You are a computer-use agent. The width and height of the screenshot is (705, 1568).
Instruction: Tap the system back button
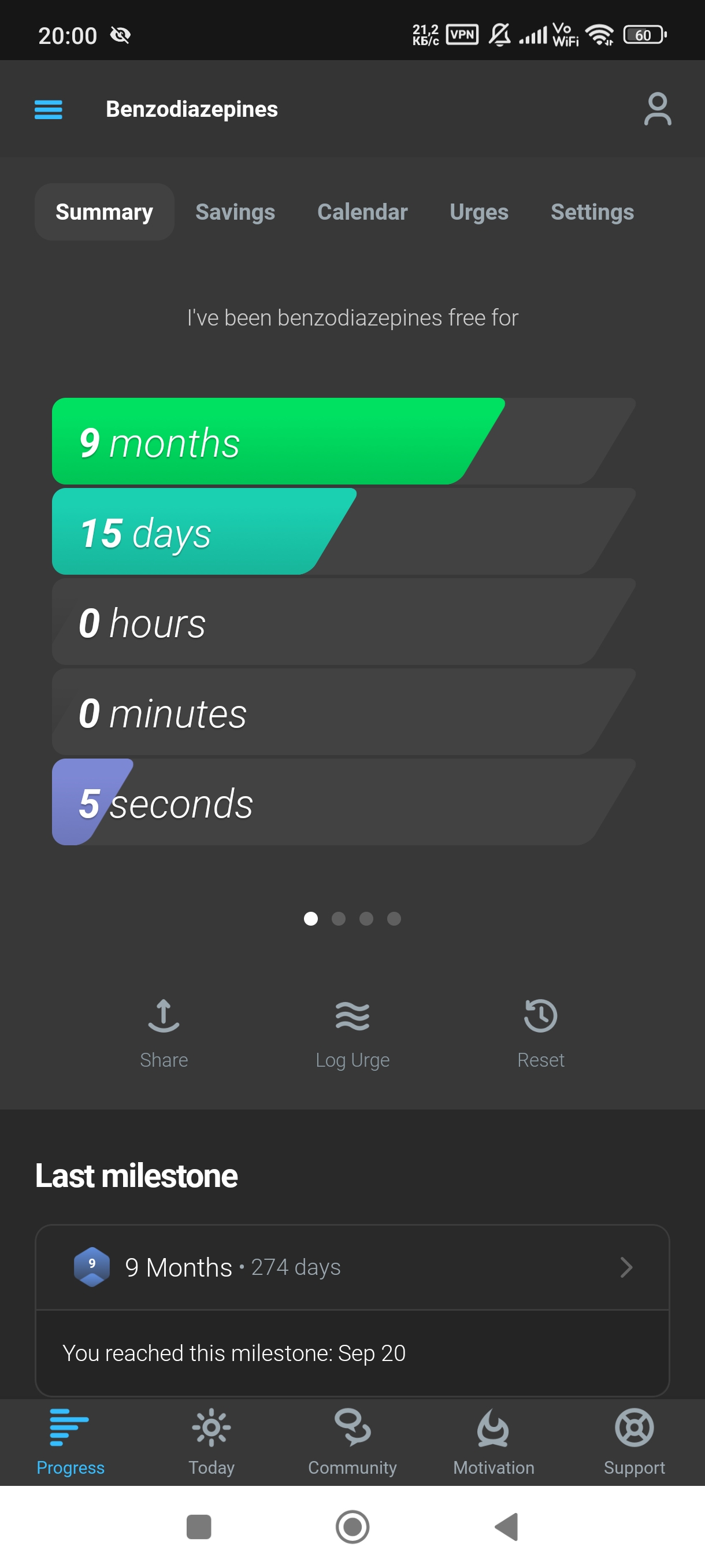click(507, 1526)
